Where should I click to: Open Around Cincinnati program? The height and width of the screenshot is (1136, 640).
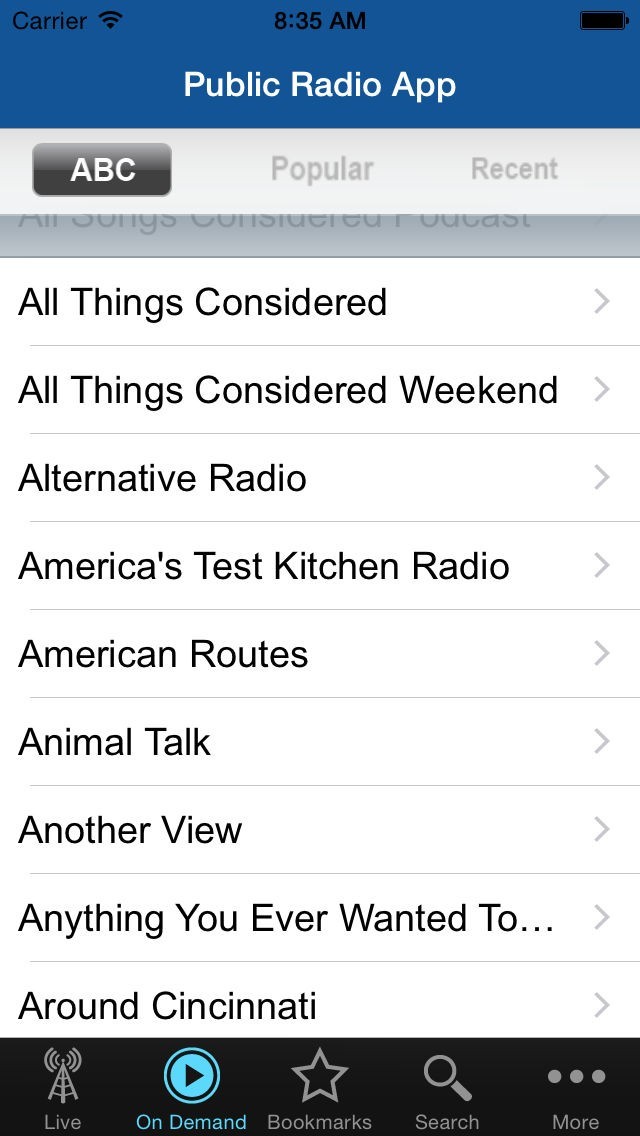pyautogui.click(x=320, y=1004)
